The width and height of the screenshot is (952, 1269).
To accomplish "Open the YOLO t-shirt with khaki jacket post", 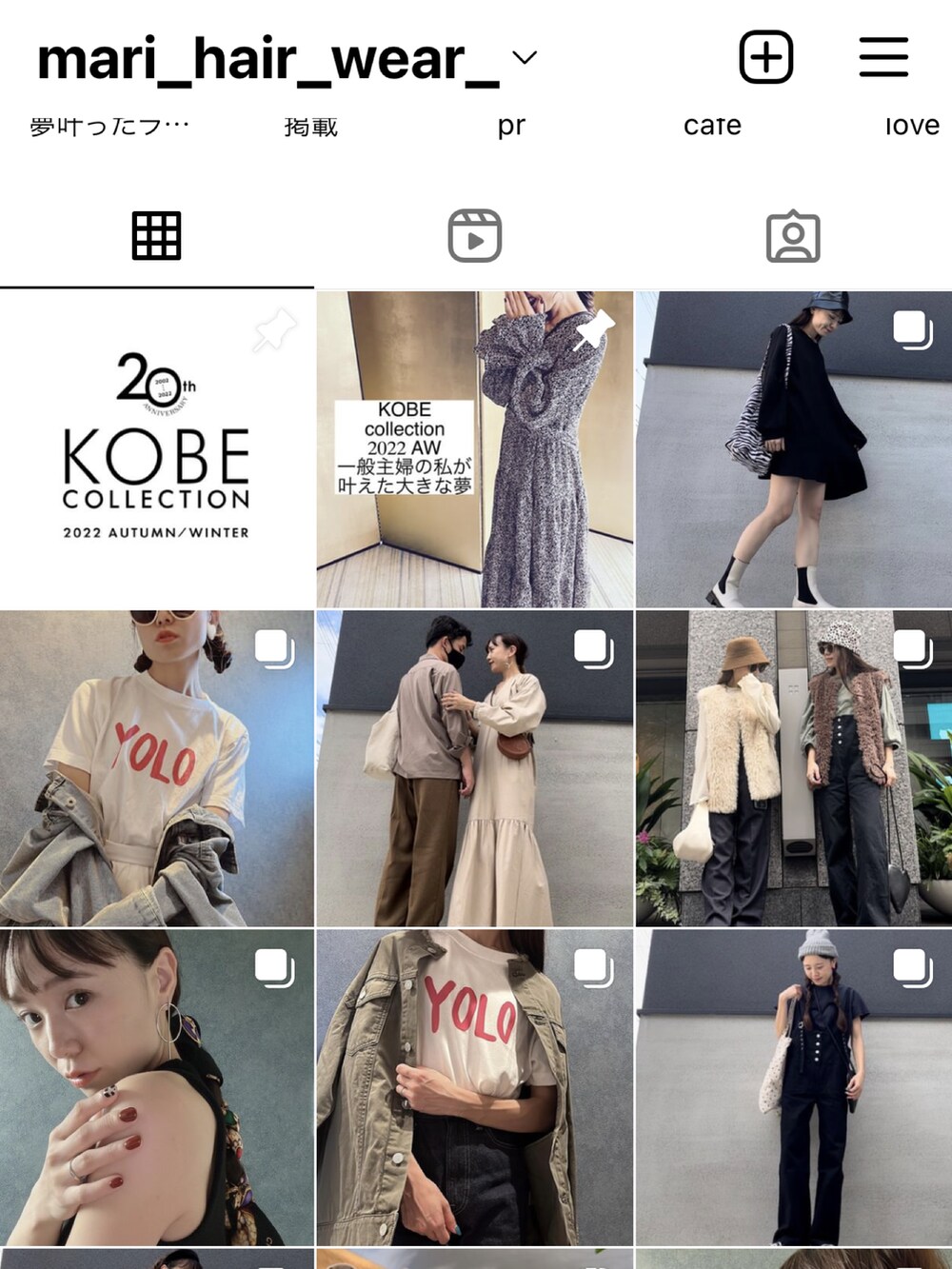I will tap(474, 1087).
